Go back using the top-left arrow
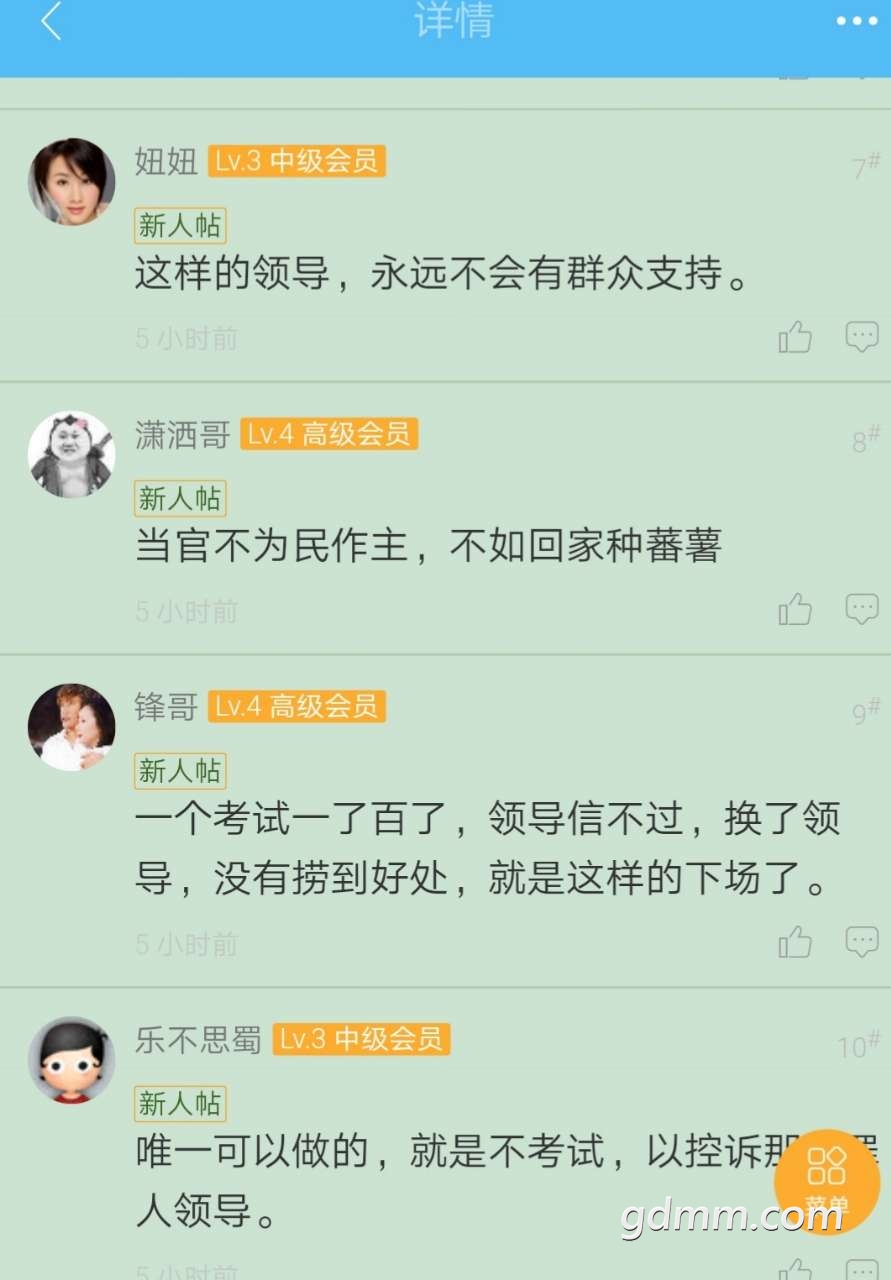This screenshot has height=1280, width=891. pyautogui.click(x=51, y=21)
